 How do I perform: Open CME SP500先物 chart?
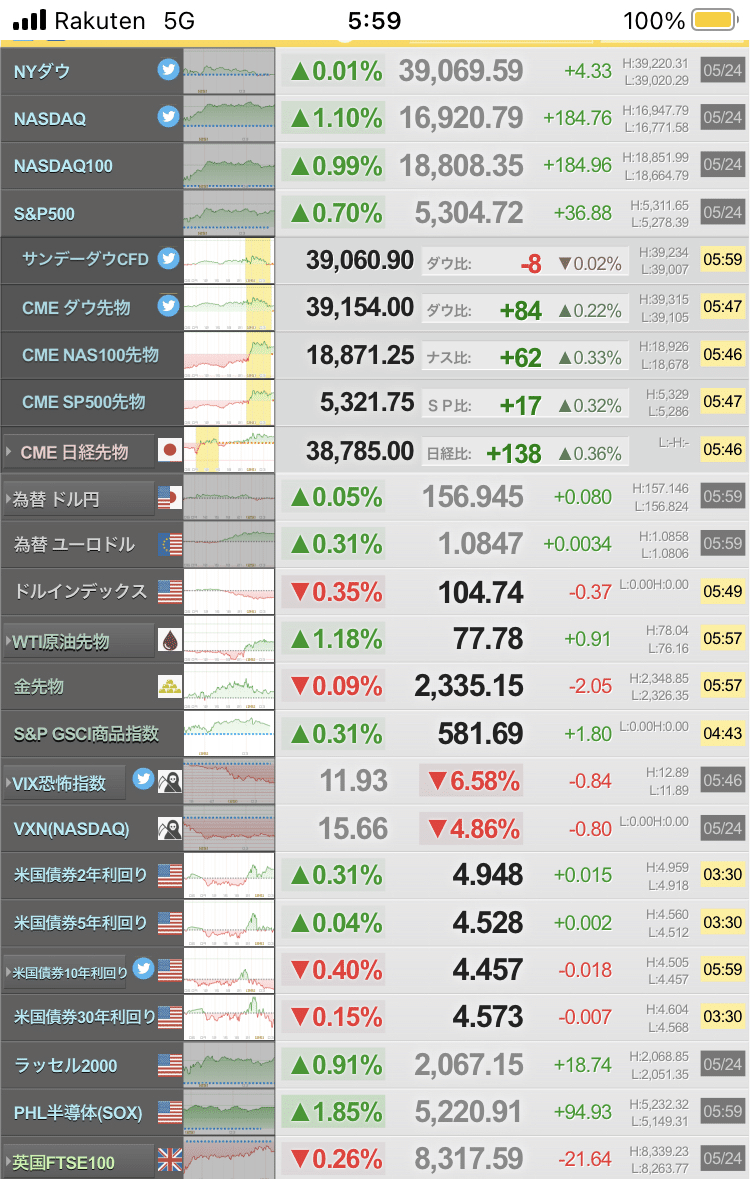228,402
